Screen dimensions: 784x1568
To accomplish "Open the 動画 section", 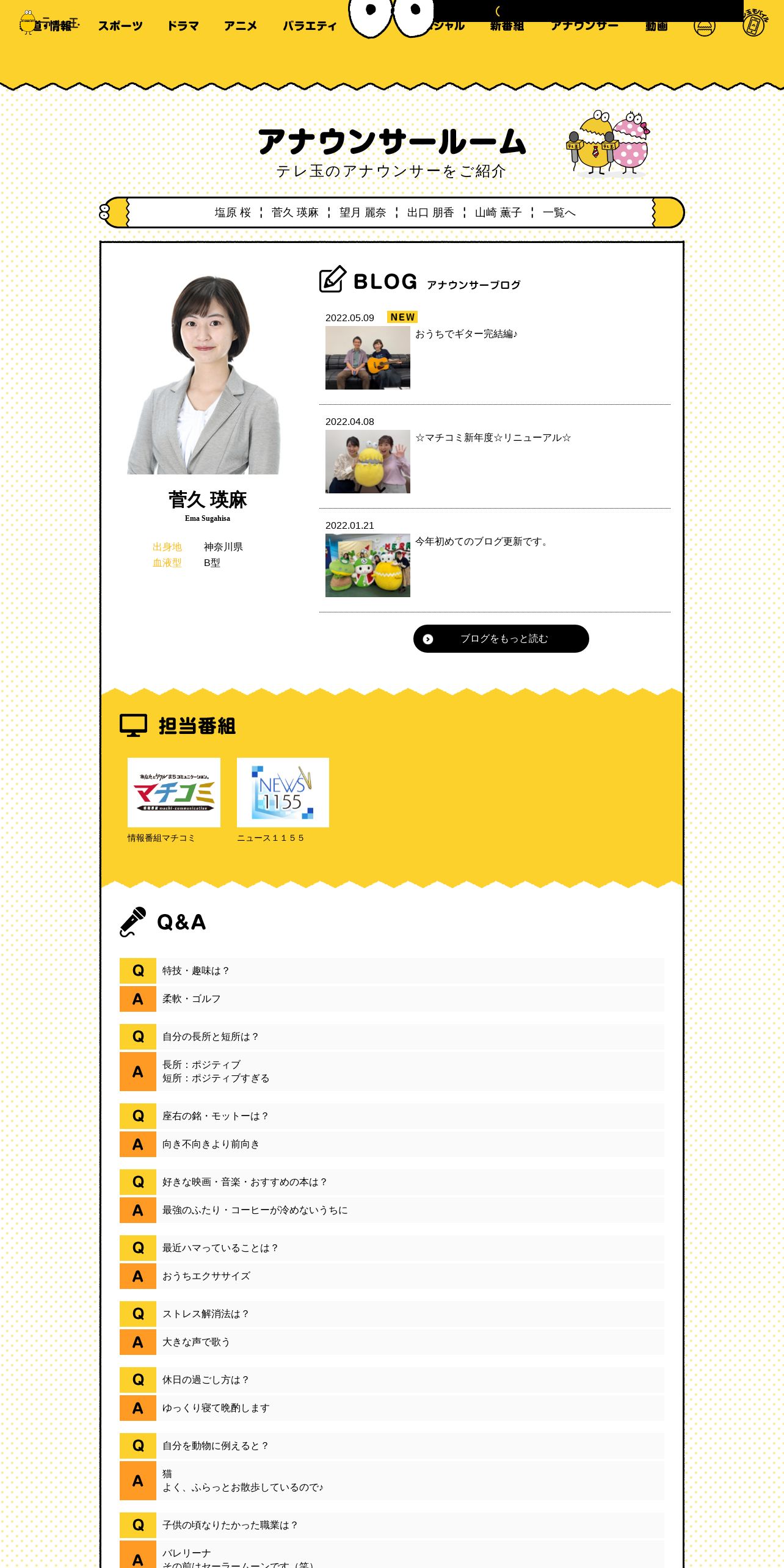I will coord(656,26).
